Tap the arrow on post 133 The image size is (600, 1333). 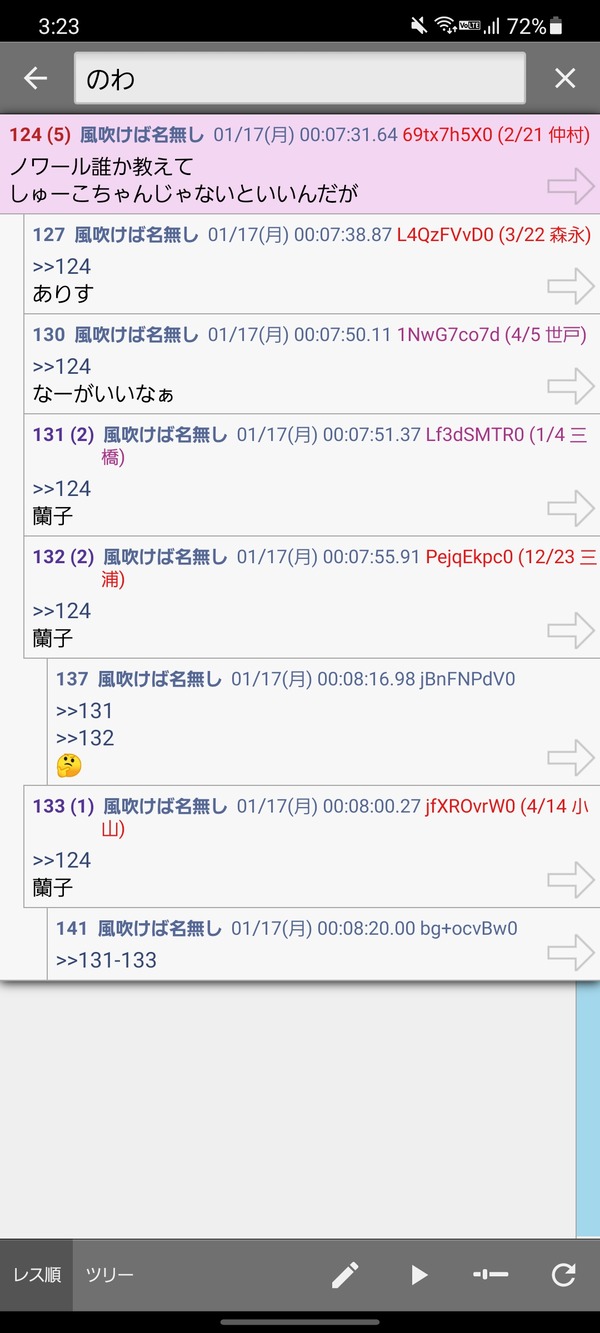point(571,880)
